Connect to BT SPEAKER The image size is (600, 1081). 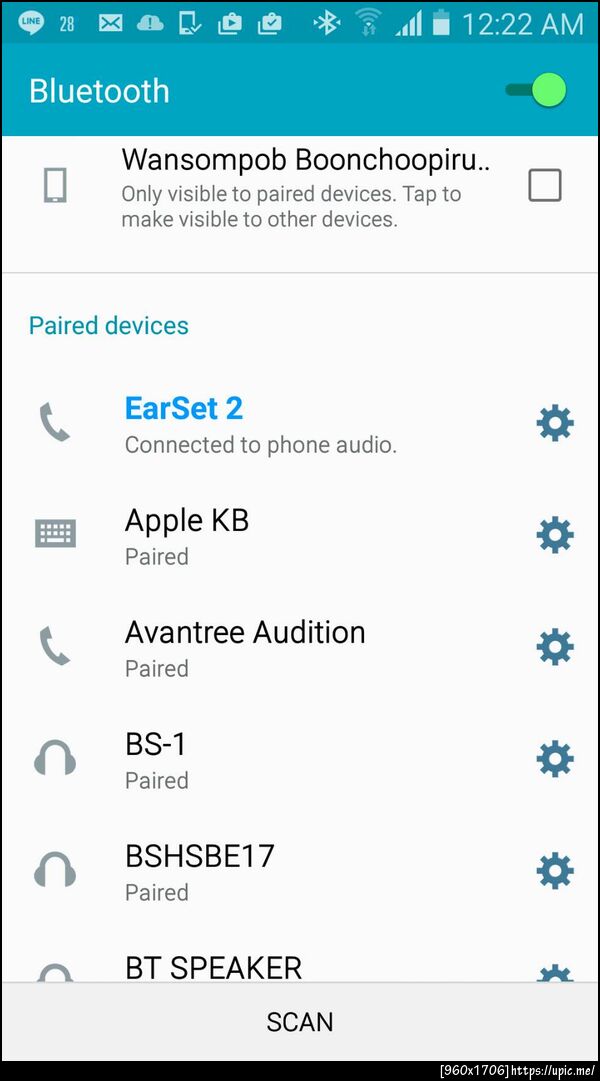click(260, 968)
